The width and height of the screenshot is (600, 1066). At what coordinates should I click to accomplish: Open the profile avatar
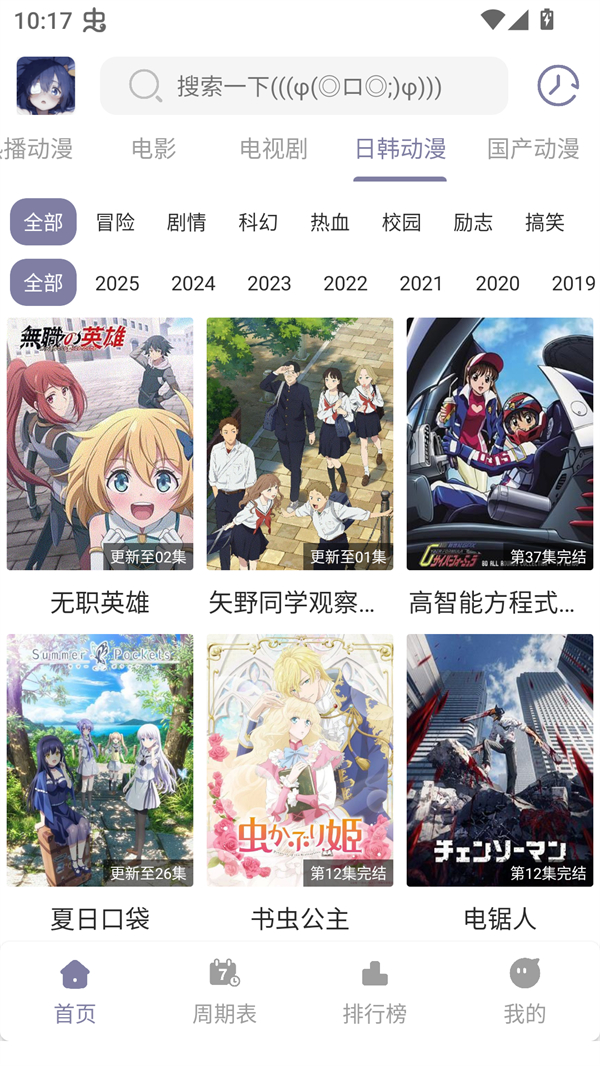click(46, 86)
